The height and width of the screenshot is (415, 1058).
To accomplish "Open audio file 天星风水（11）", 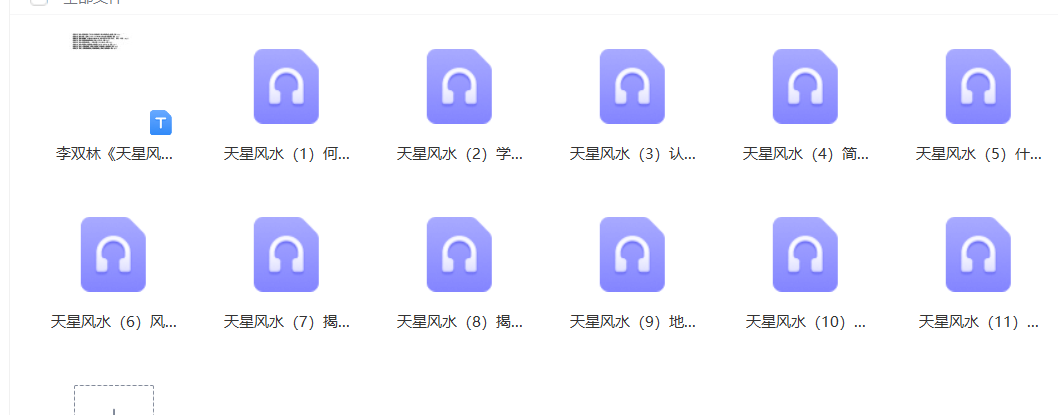I will (x=978, y=255).
